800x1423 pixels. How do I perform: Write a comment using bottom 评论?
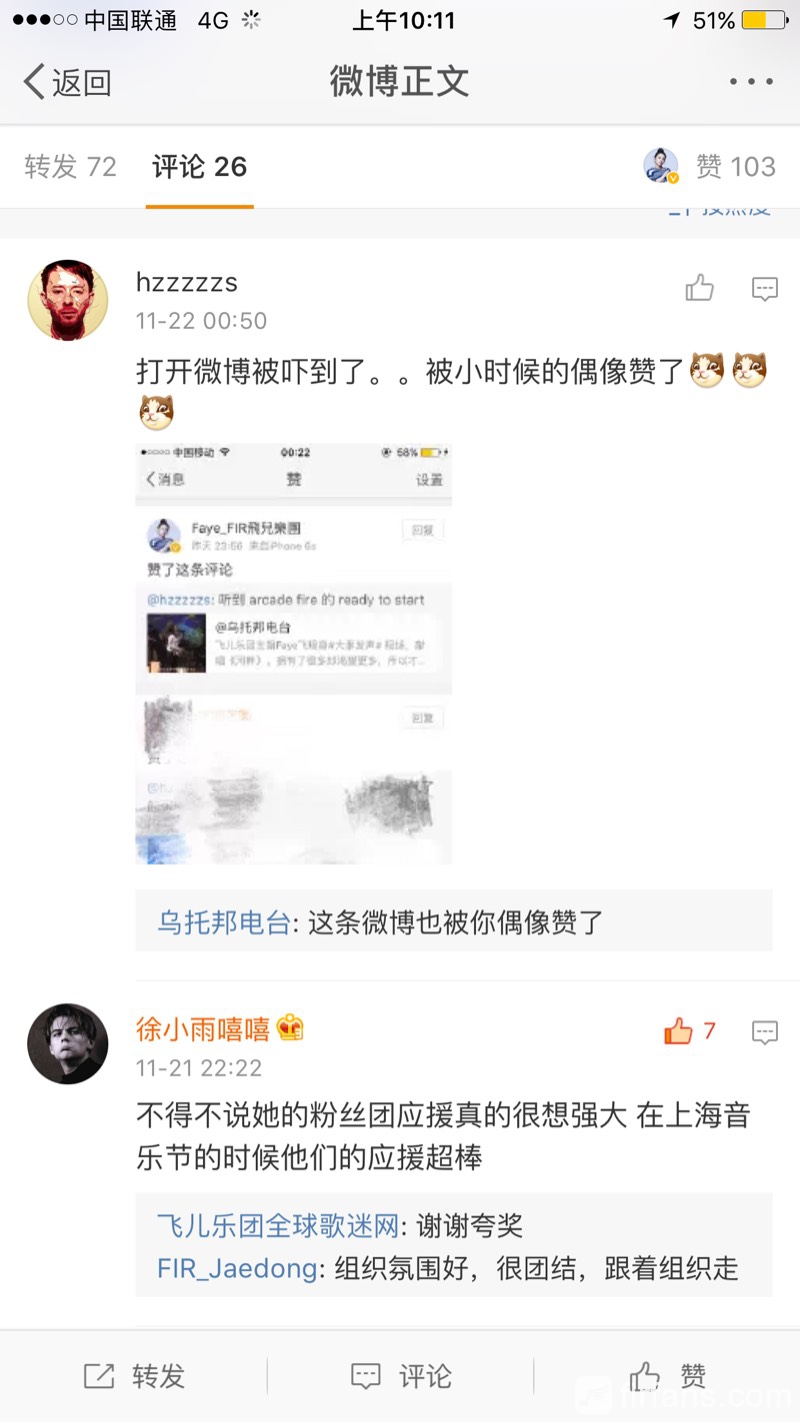pos(401,1376)
